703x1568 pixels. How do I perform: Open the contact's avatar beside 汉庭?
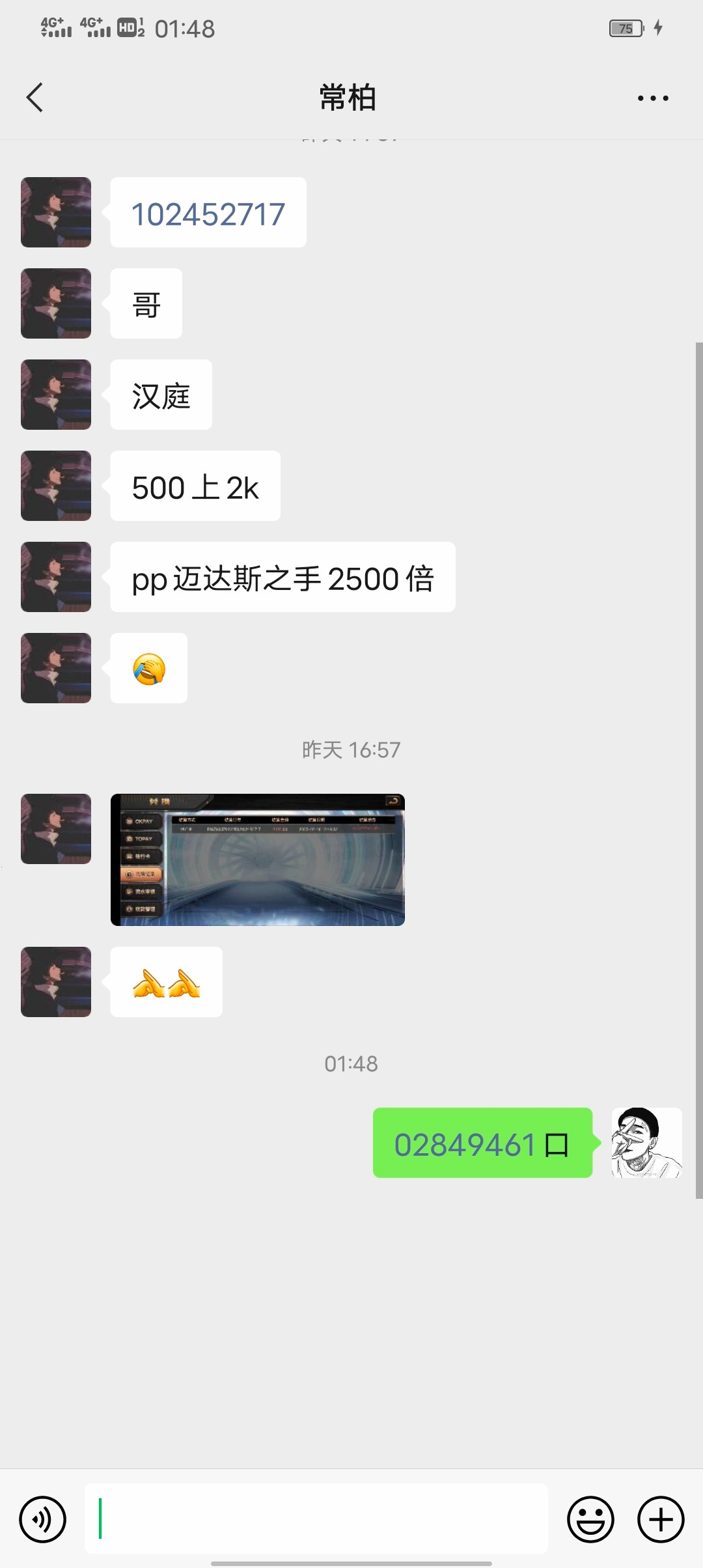click(56, 395)
